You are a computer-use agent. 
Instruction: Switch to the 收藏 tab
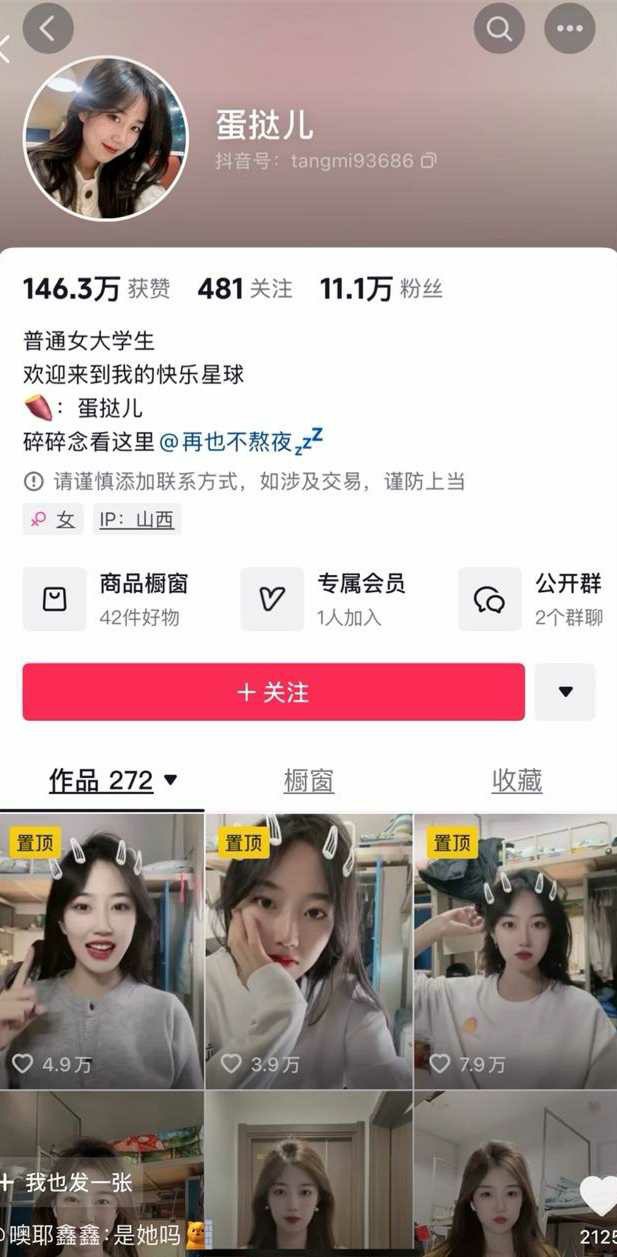[517, 780]
